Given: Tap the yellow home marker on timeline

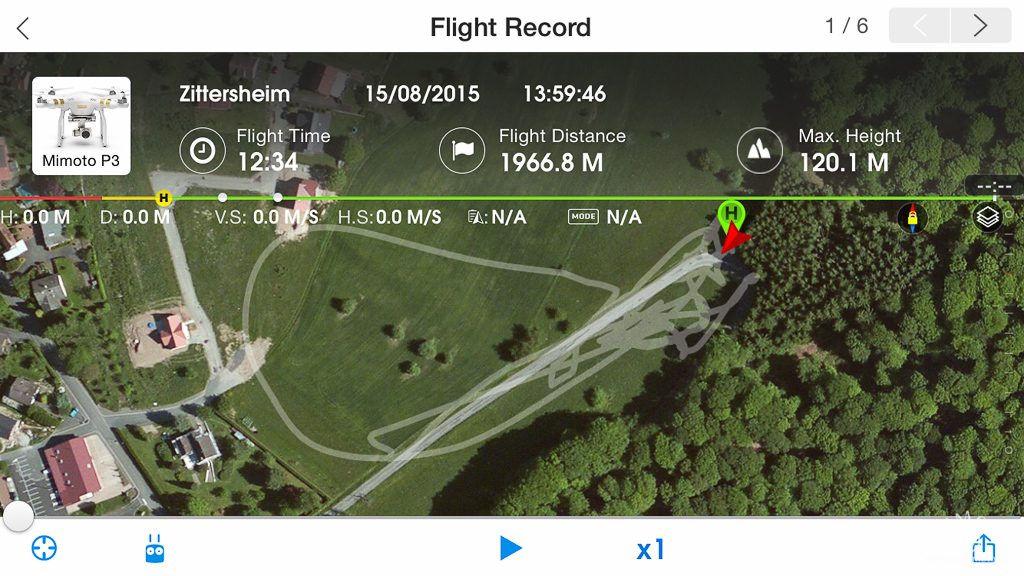Looking at the screenshot, I should click(164, 198).
